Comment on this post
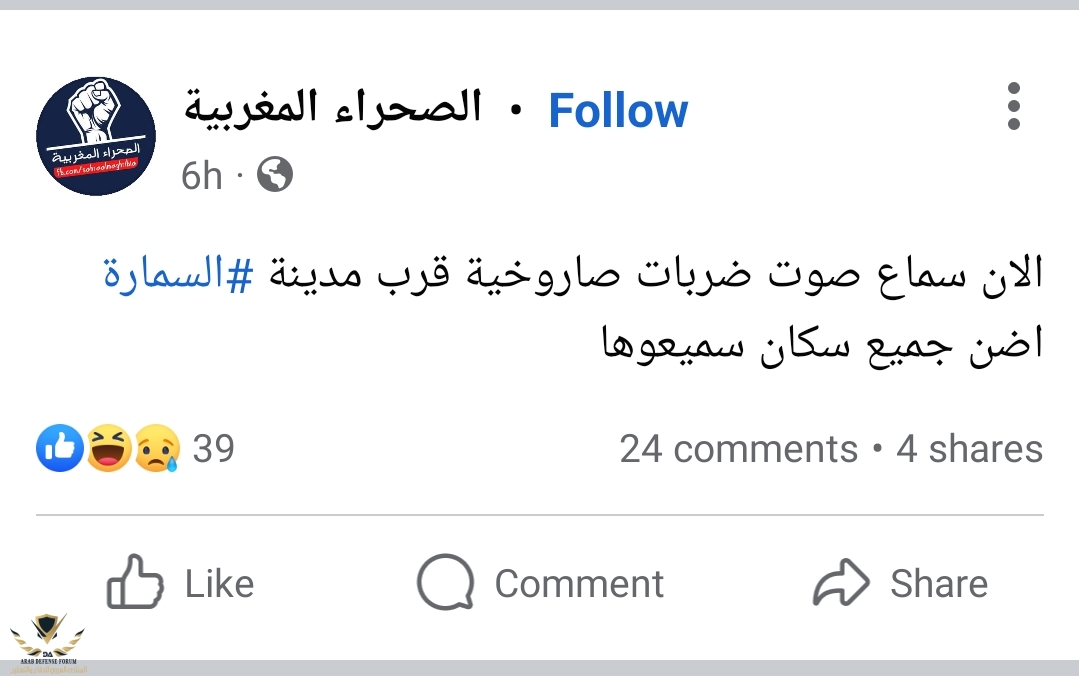The height and width of the screenshot is (676, 1079). click(541, 583)
